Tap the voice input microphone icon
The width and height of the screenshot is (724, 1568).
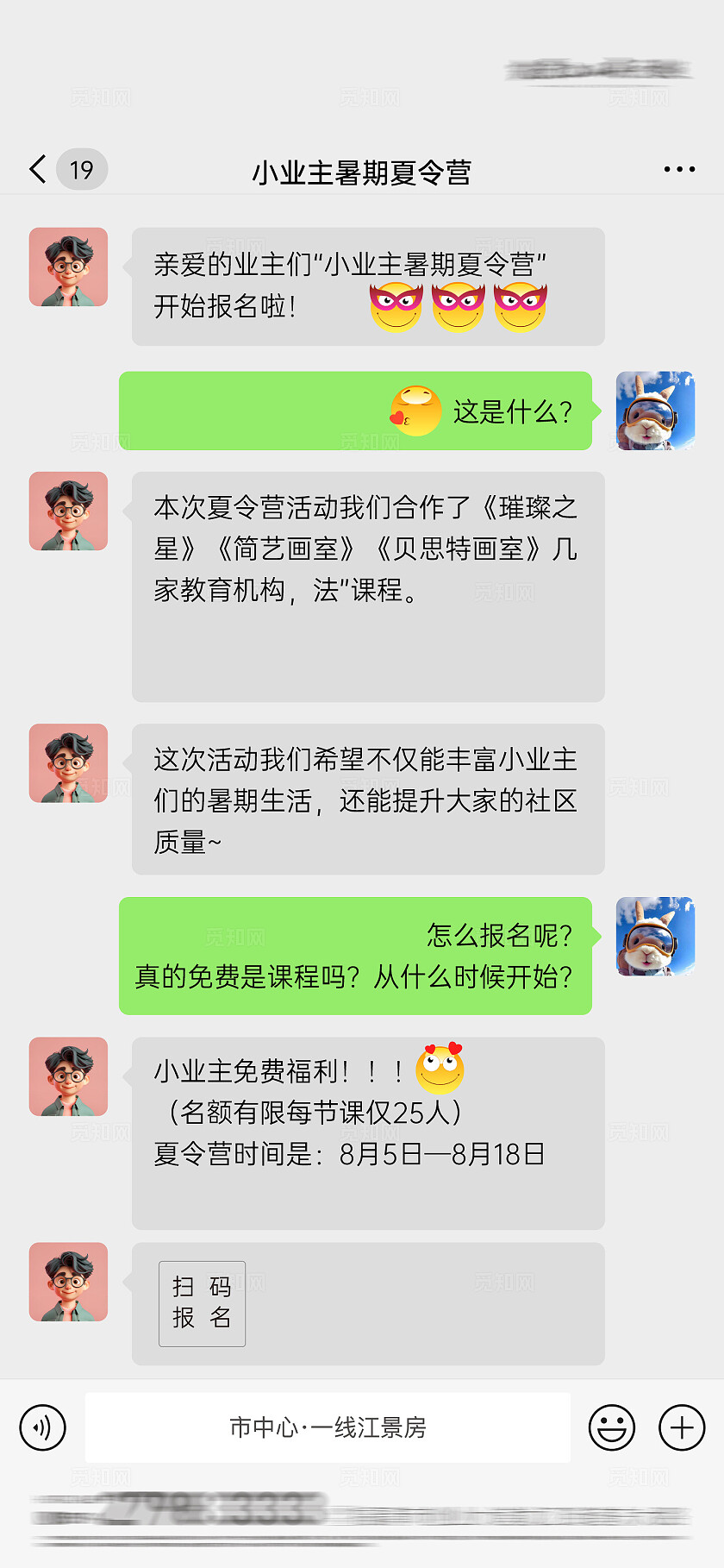[41, 1427]
